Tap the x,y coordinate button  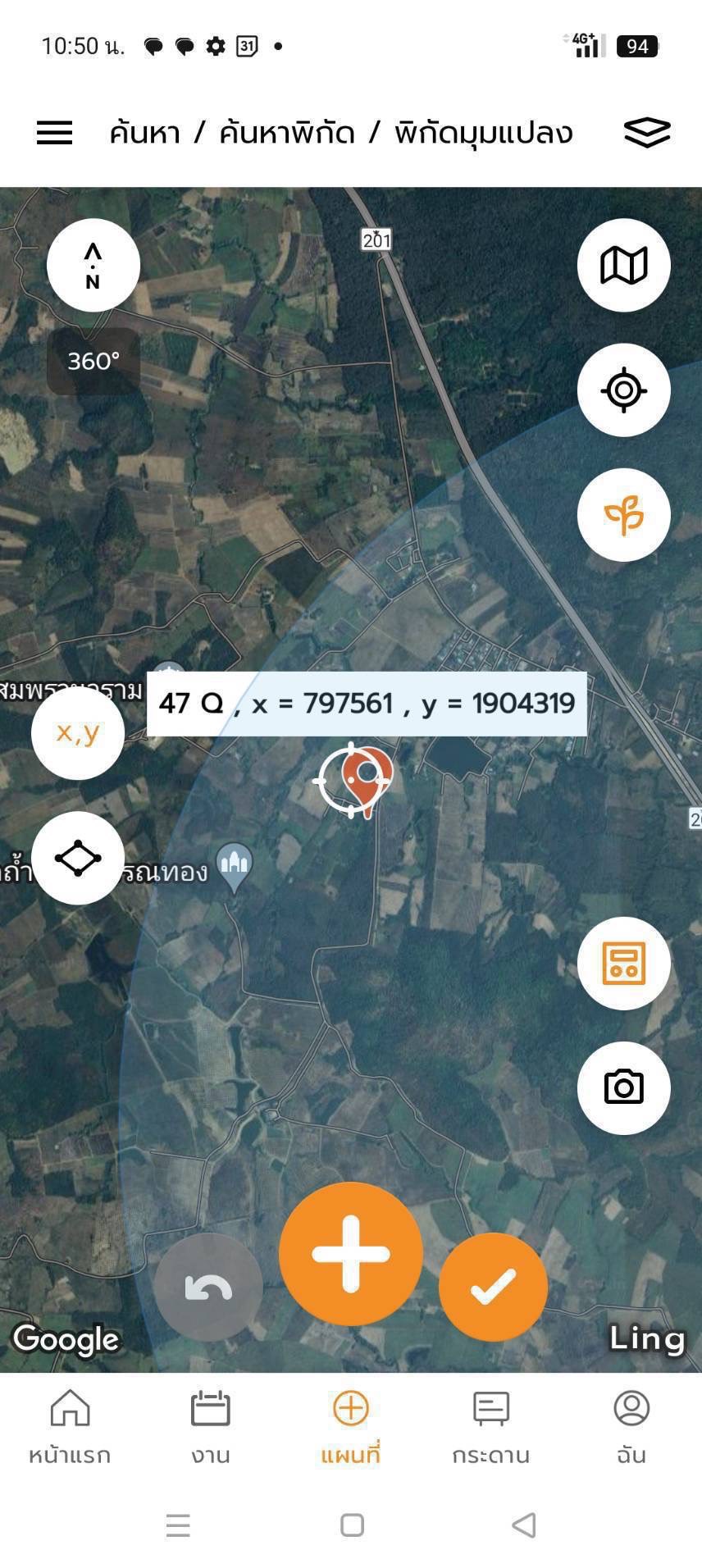78,732
